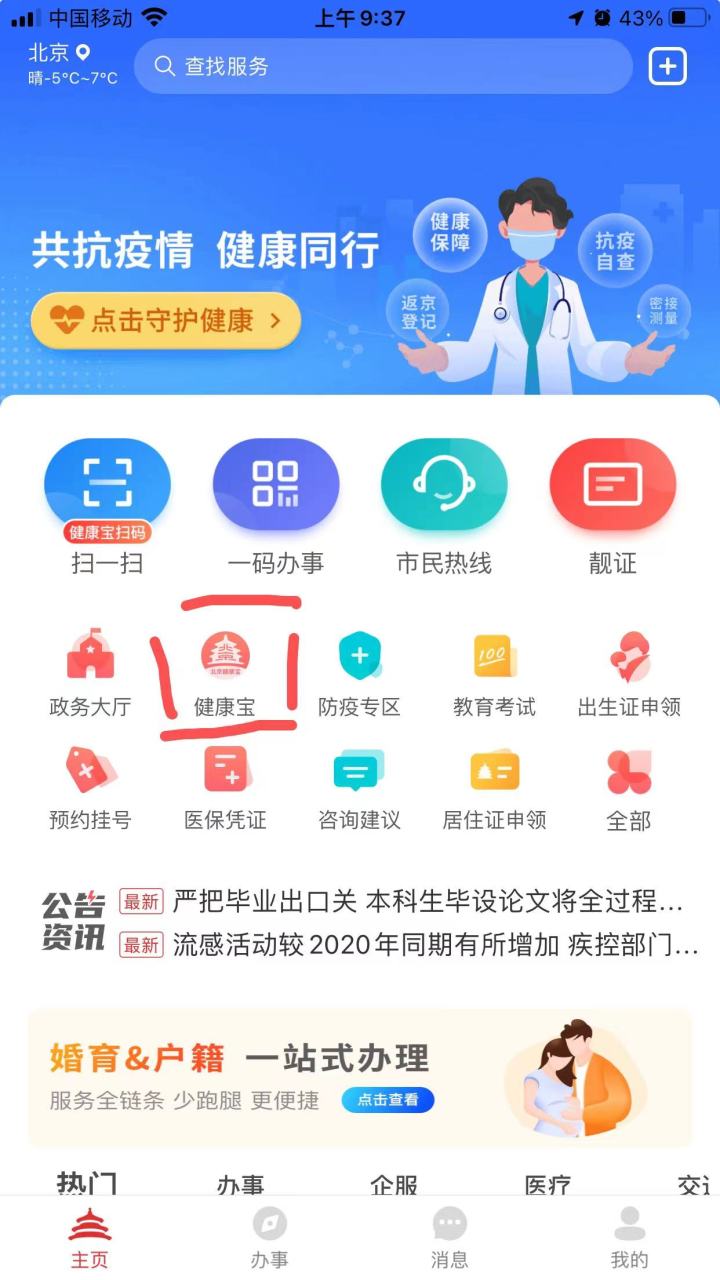Call the 市民热线 hotline
The height and width of the screenshot is (1280, 720).
[444, 487]
